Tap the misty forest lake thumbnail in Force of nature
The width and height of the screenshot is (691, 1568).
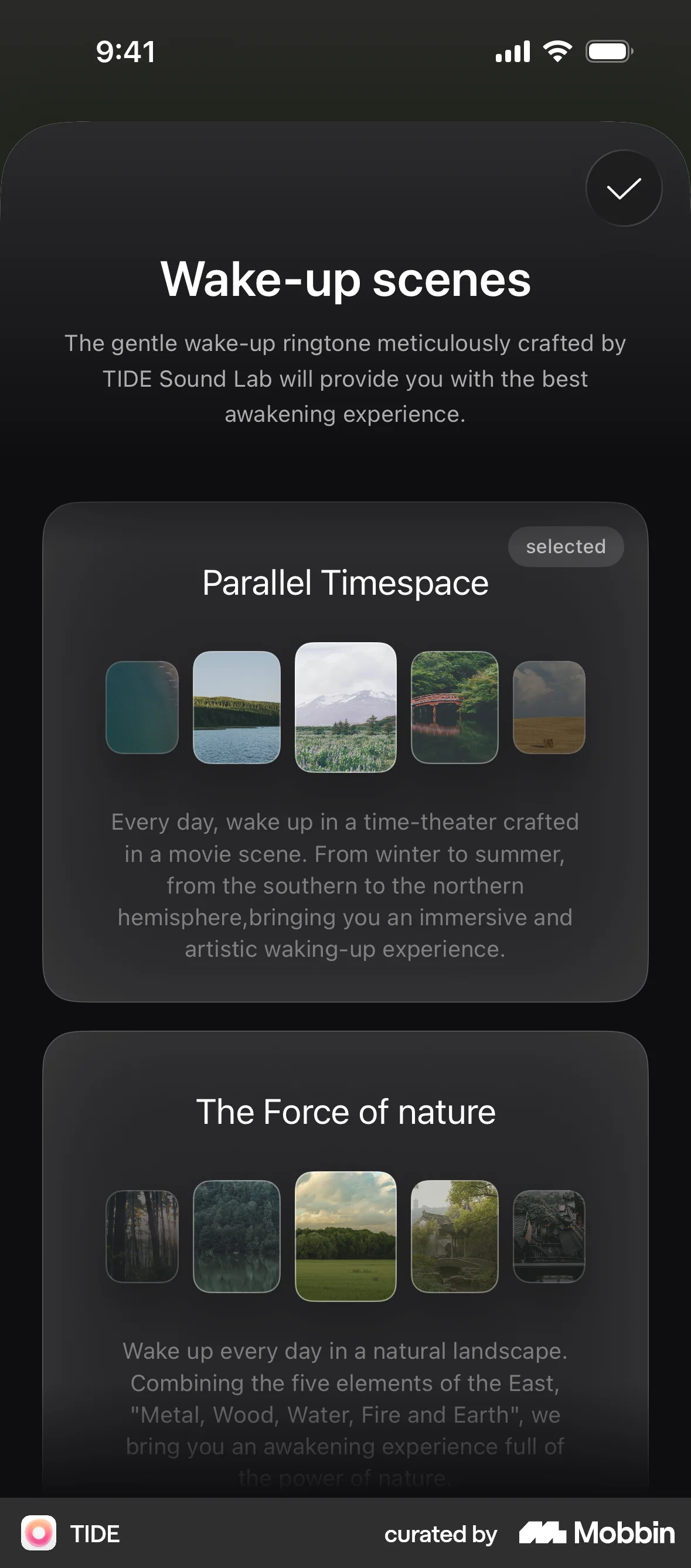tap(237, 1236)
